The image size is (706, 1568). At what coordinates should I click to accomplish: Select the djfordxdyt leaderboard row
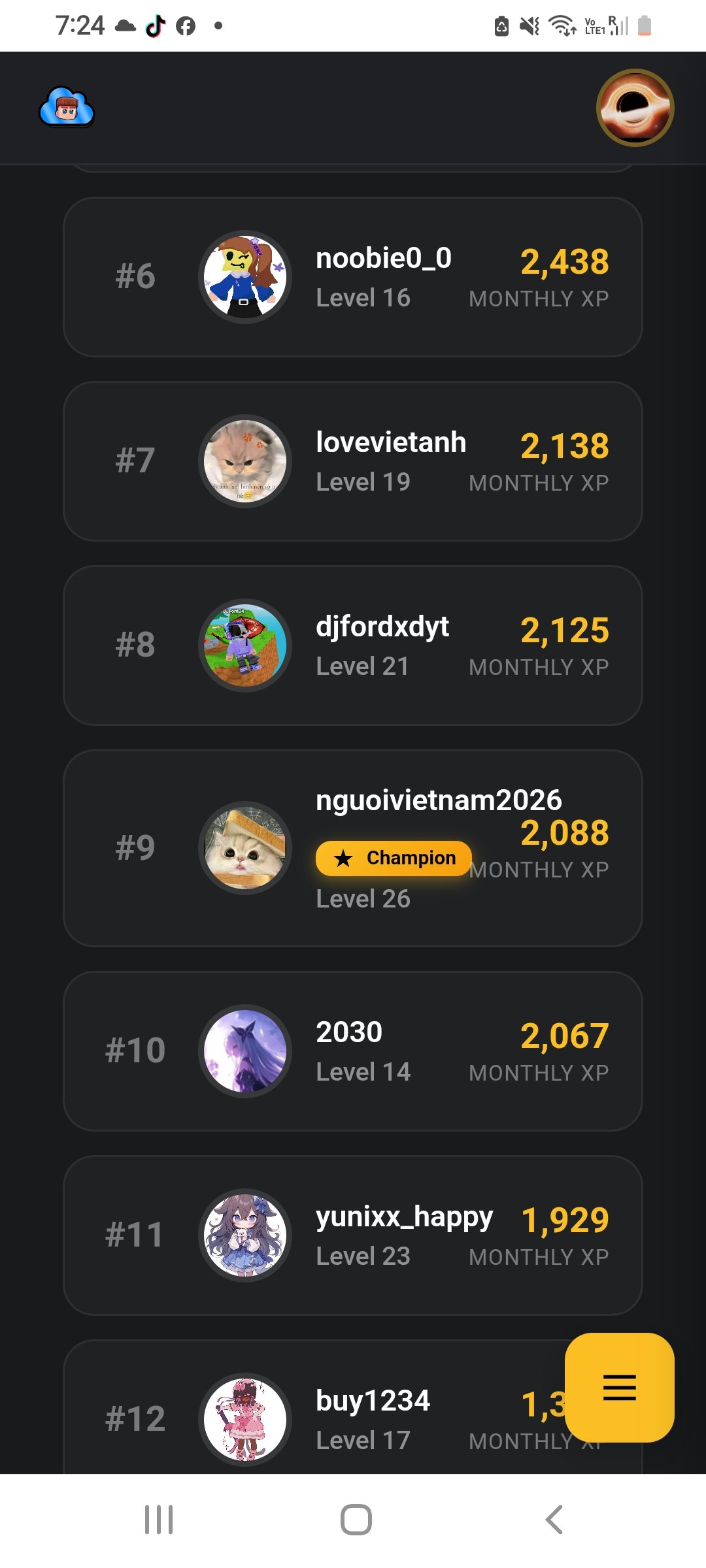click(x=353, y=645)
